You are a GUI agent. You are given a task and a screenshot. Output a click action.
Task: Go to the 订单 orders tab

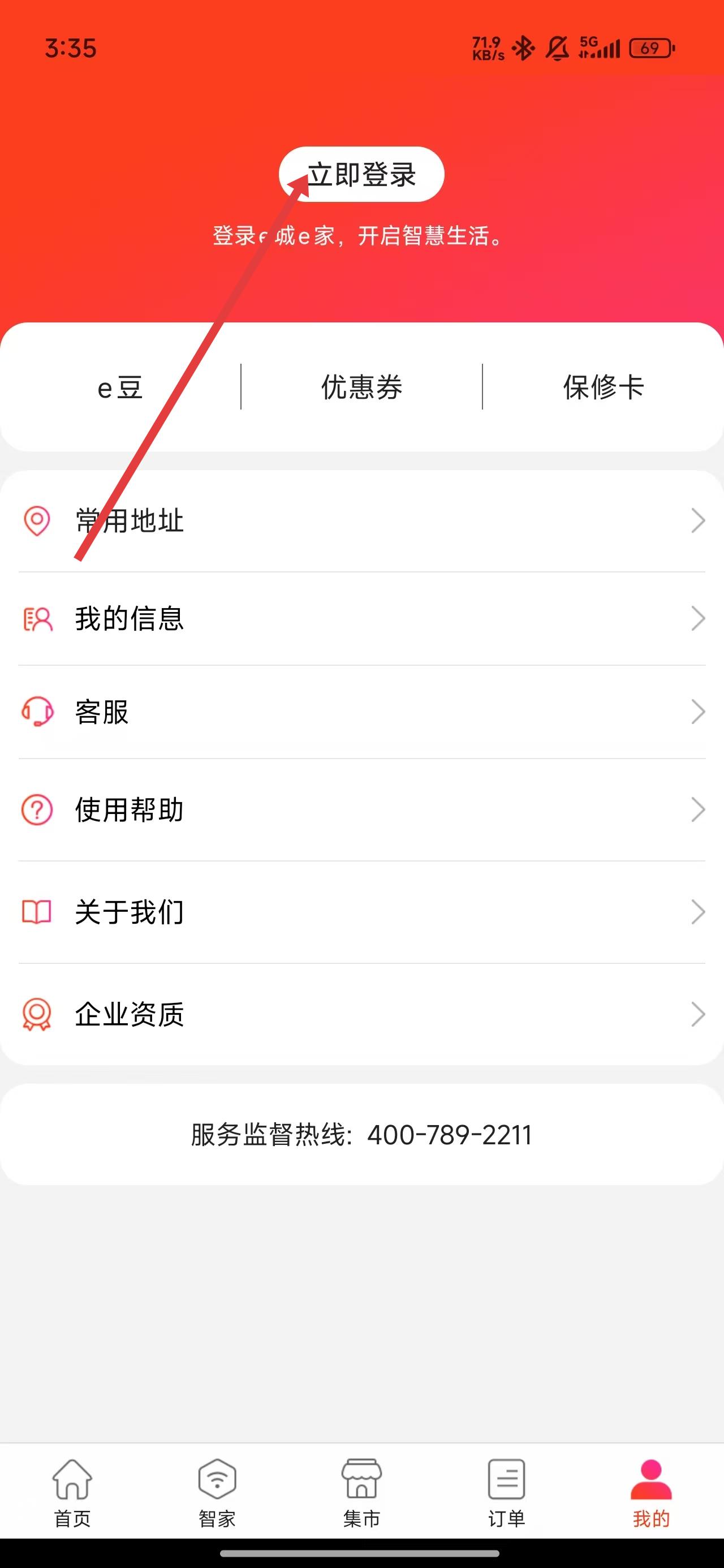506,1493
